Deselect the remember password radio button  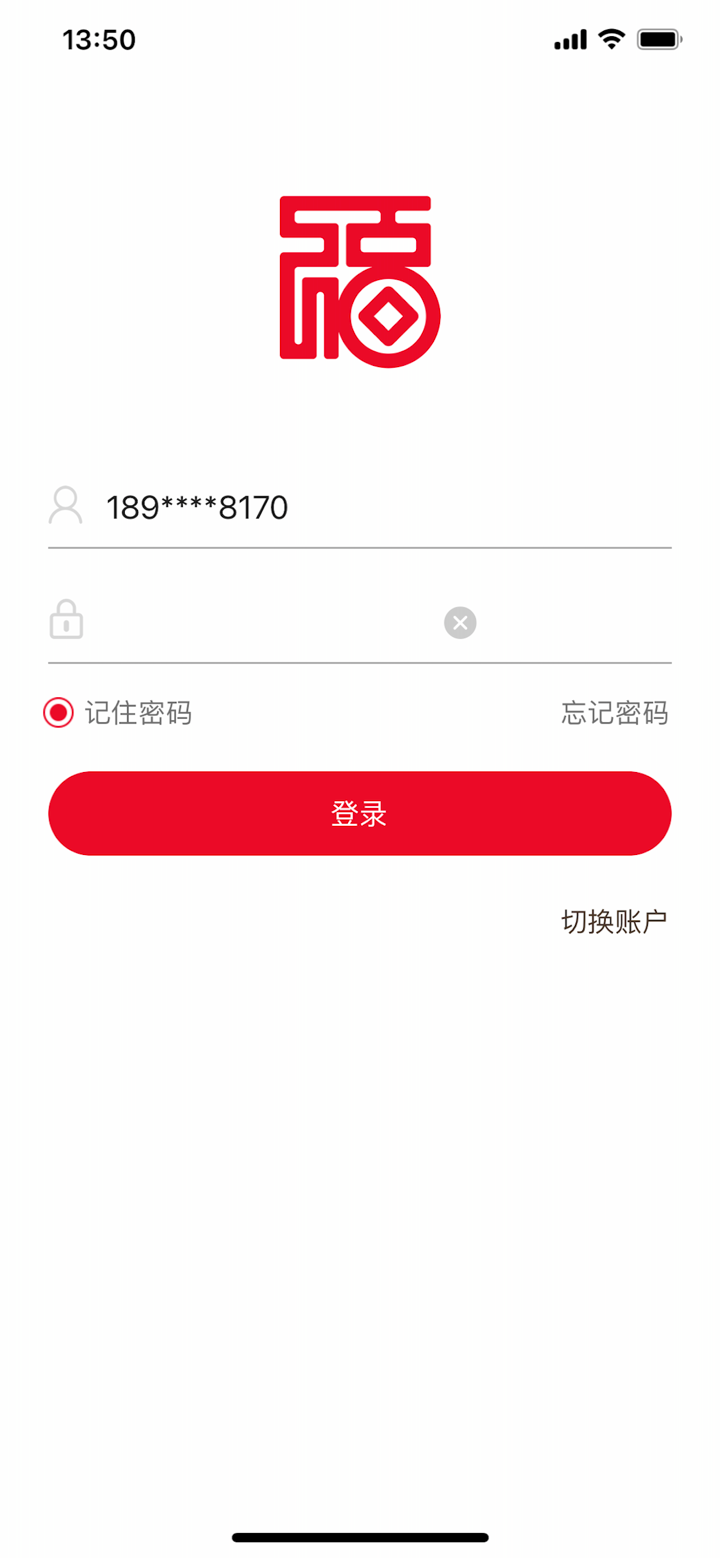click(x=58, y=713)
